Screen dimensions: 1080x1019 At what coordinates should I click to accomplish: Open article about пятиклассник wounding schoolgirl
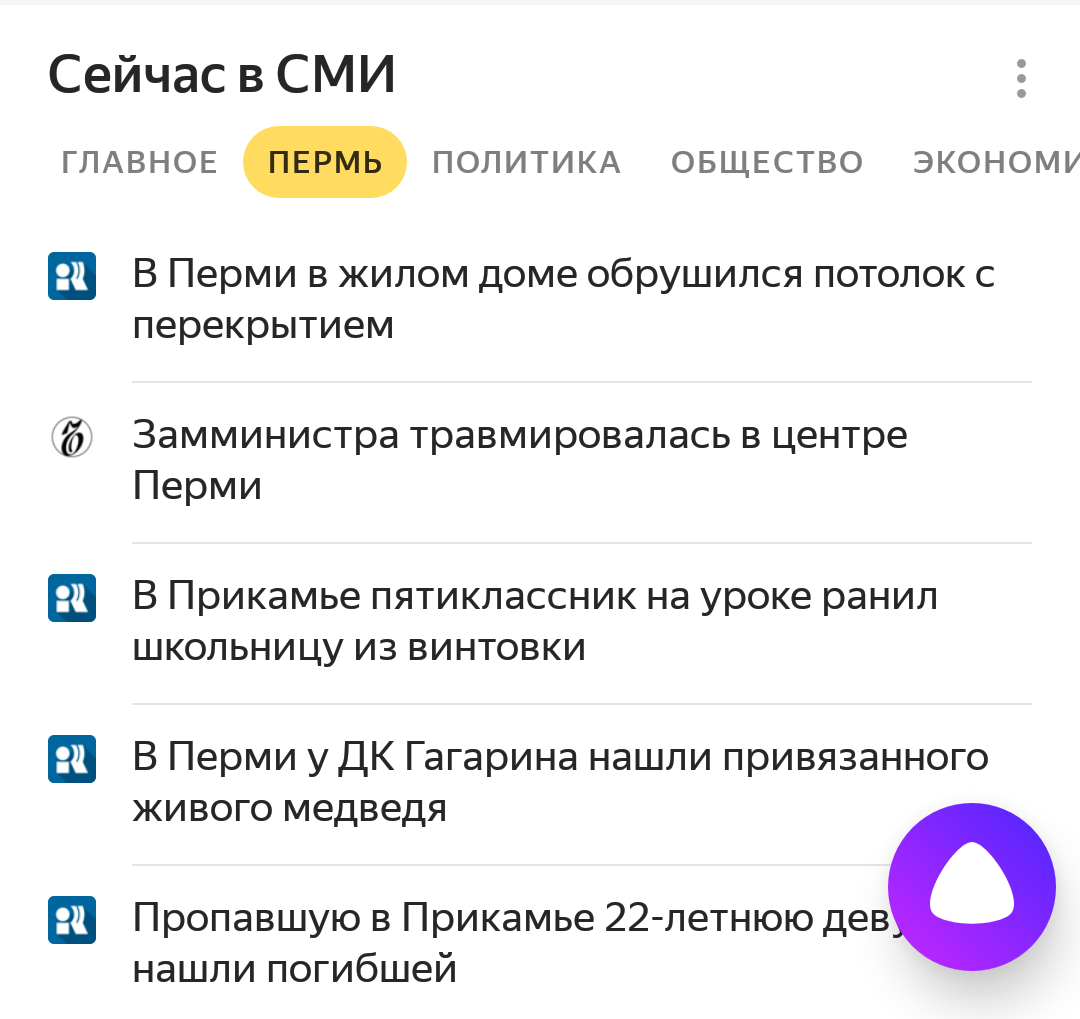[x=535, y=621]
